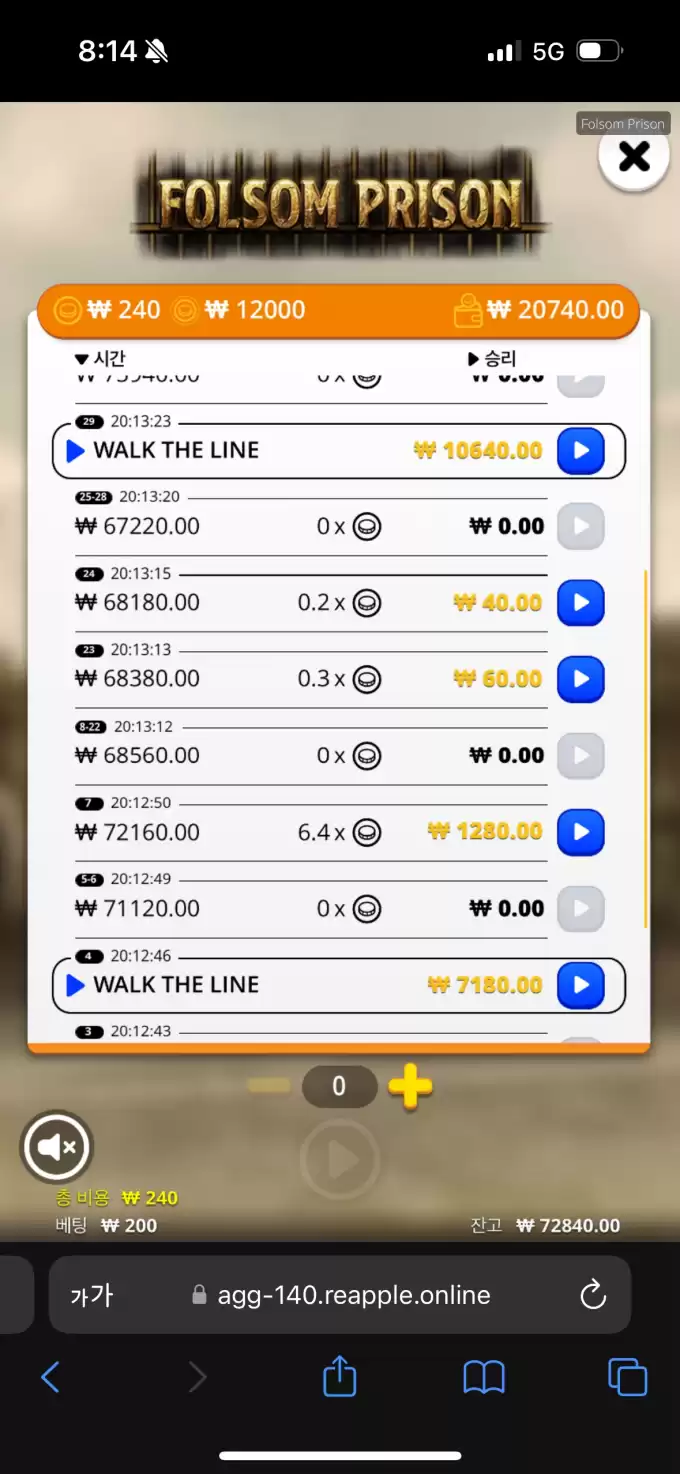
Task: Replay the 20:13:23 Walk The Line round
Action: [581, 451]
